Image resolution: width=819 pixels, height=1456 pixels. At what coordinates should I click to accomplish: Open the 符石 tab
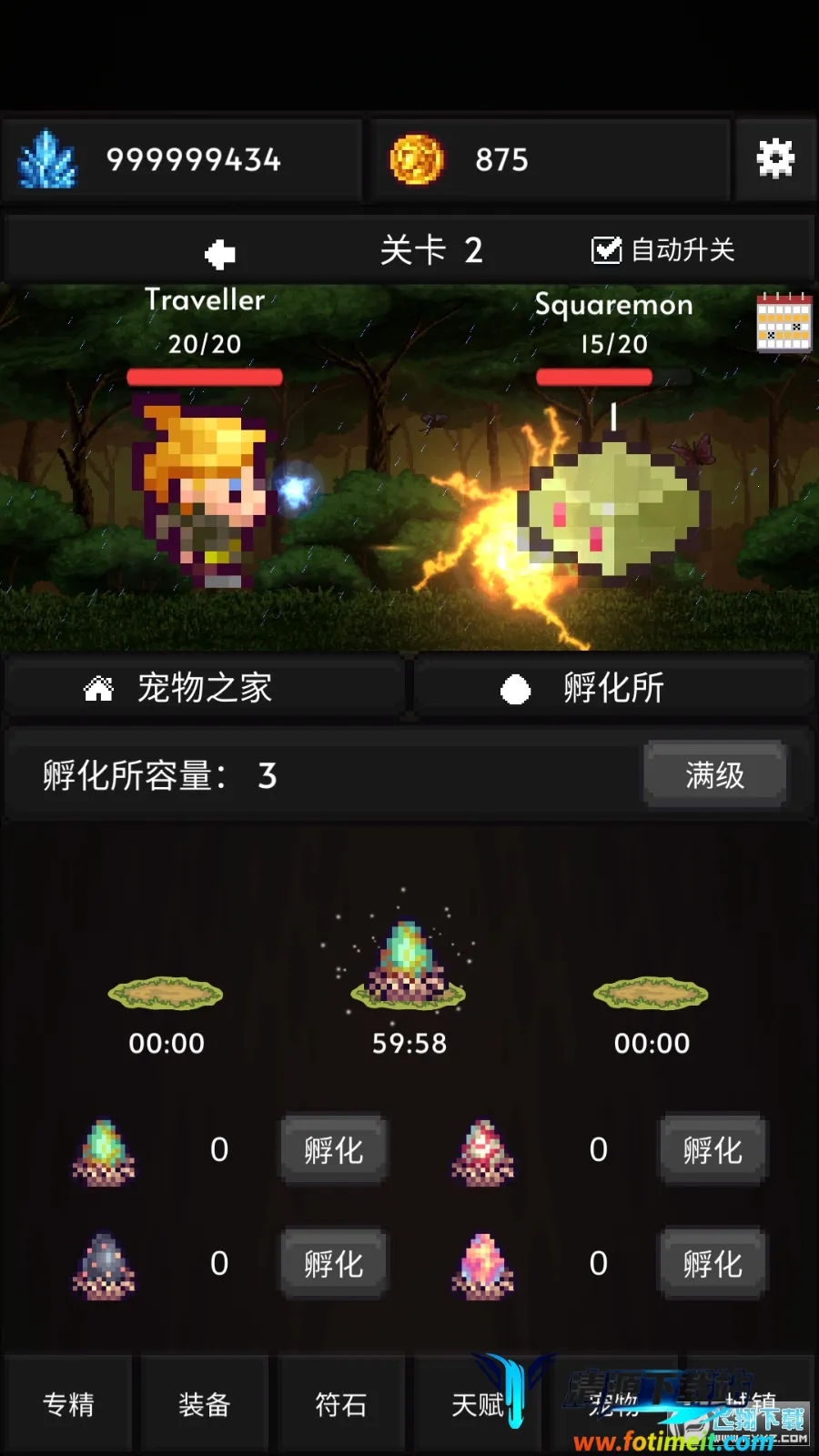(x=341, y=1404)
